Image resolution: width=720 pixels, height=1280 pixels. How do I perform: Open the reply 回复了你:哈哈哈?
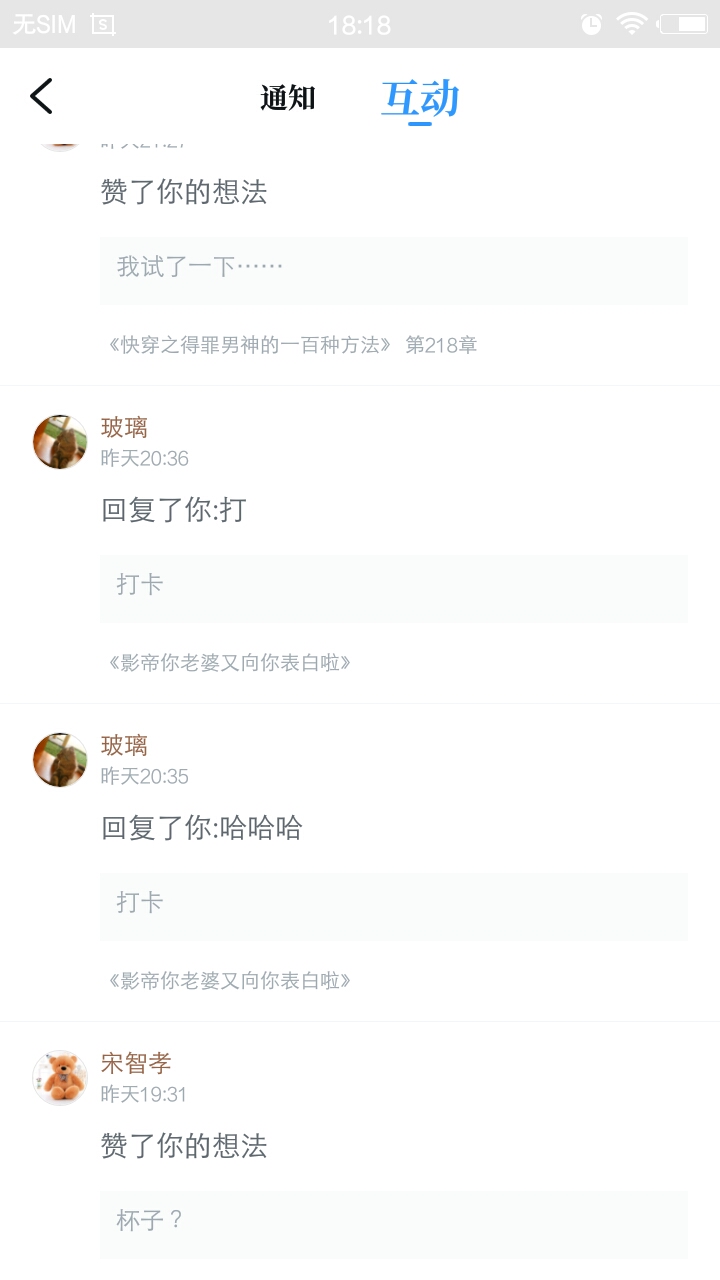[201, 828]
